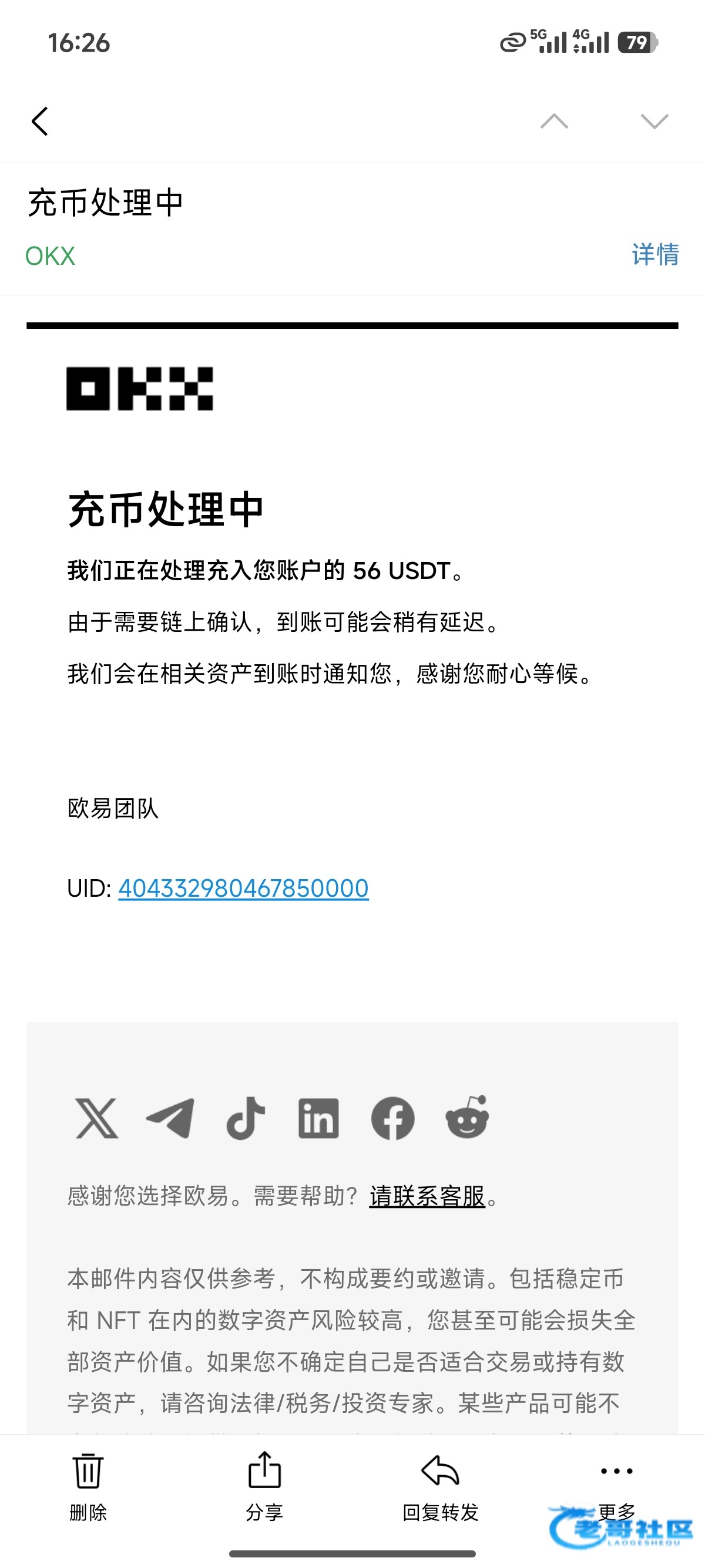This screenshot has width=705, height=1568.
Task: Open OKX's Facebook page
Action: 392,1118
